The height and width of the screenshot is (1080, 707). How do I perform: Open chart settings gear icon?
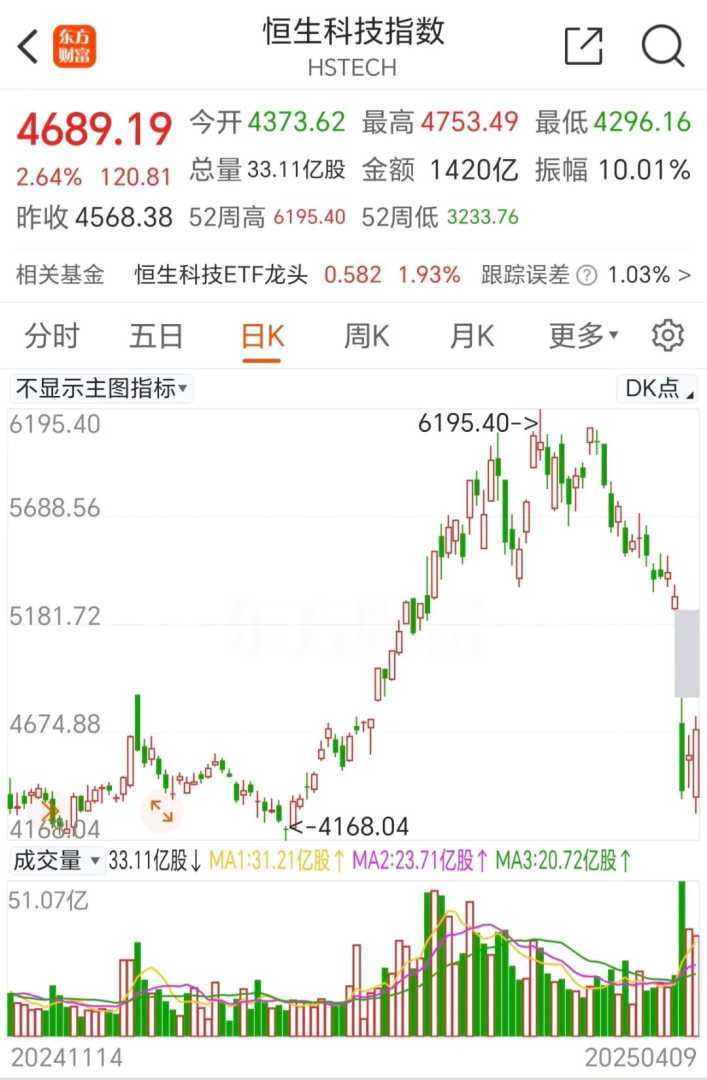[667, 336]
